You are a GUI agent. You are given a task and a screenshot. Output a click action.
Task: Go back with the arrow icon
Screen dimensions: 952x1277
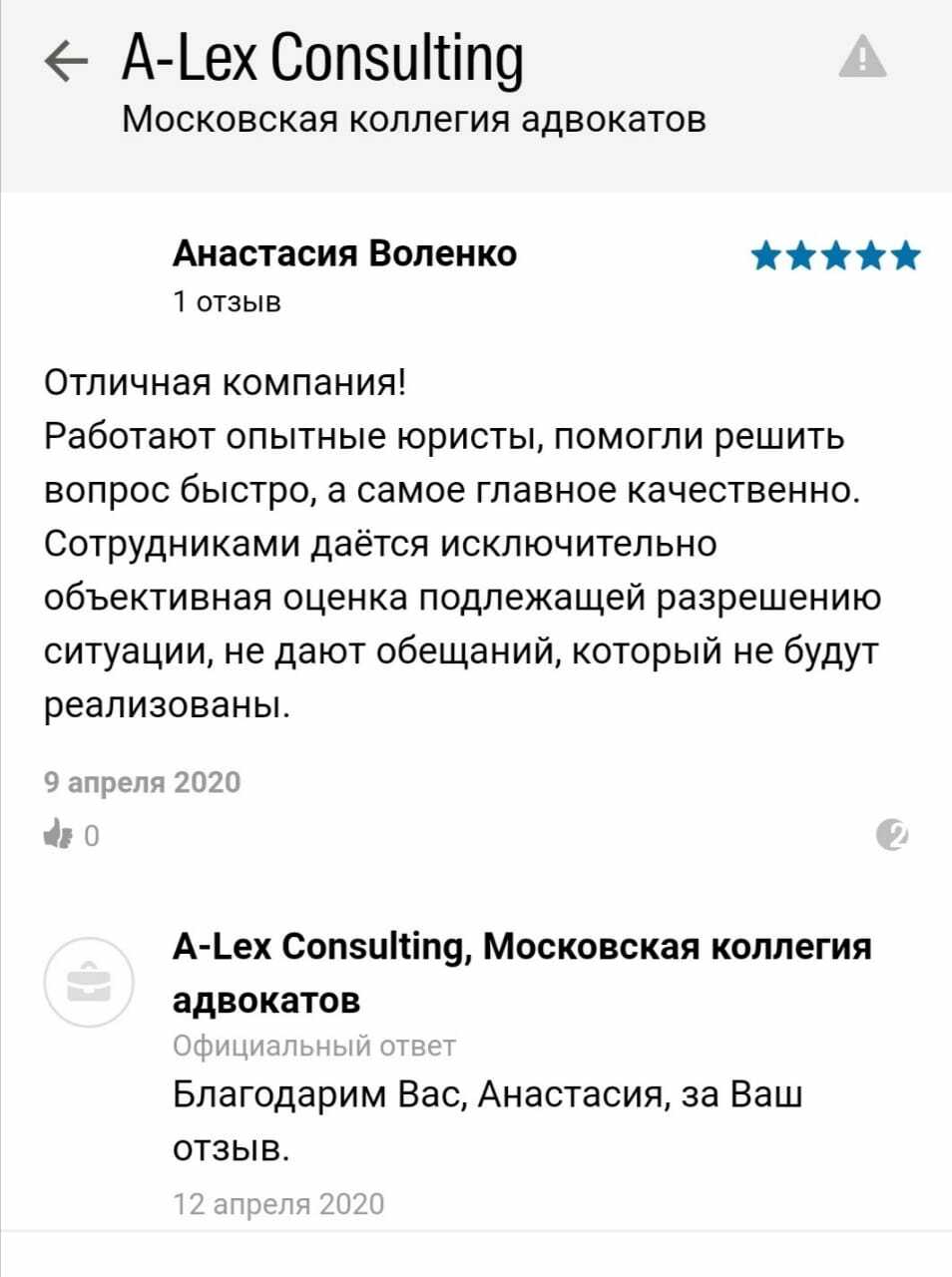pyautogui.click(x=67, y=62)
